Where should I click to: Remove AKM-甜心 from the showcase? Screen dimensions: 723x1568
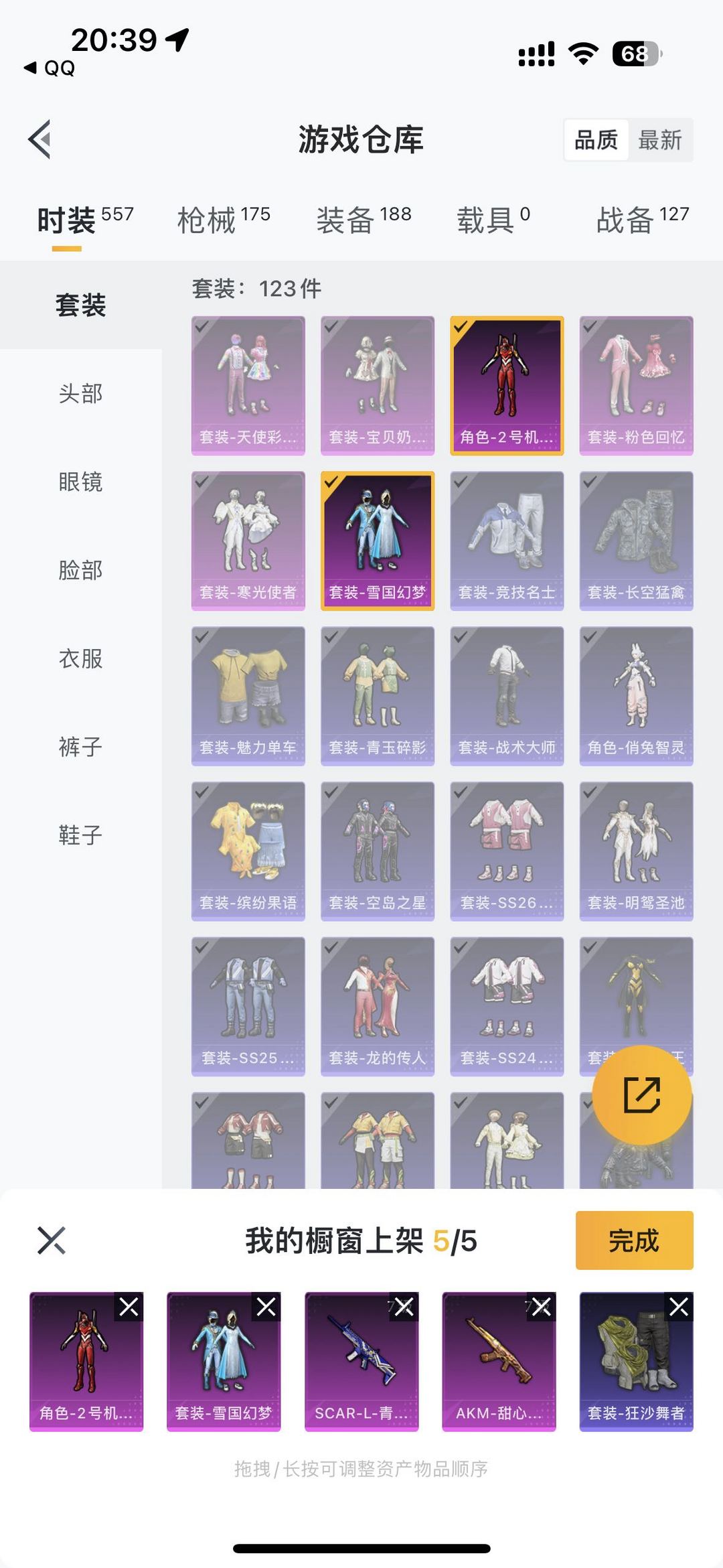tap(541, 1307)
